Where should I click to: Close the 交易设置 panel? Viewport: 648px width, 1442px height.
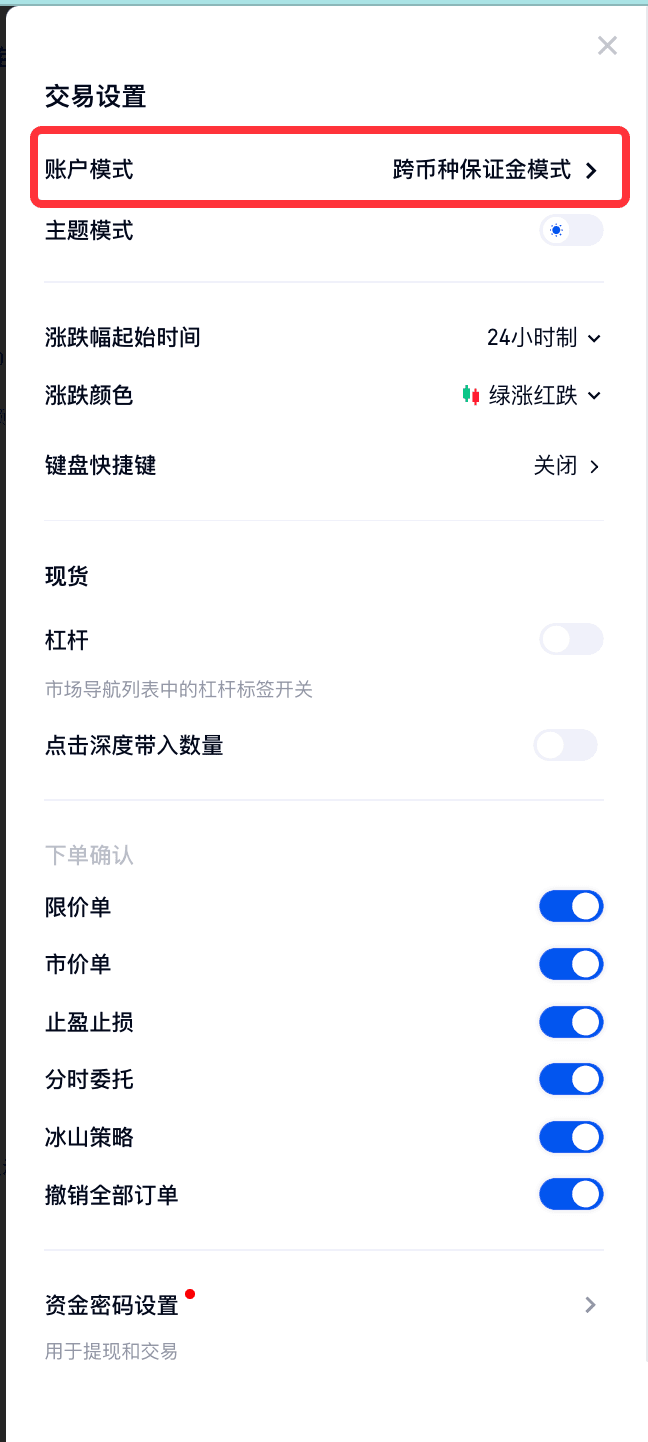(607, 45)
